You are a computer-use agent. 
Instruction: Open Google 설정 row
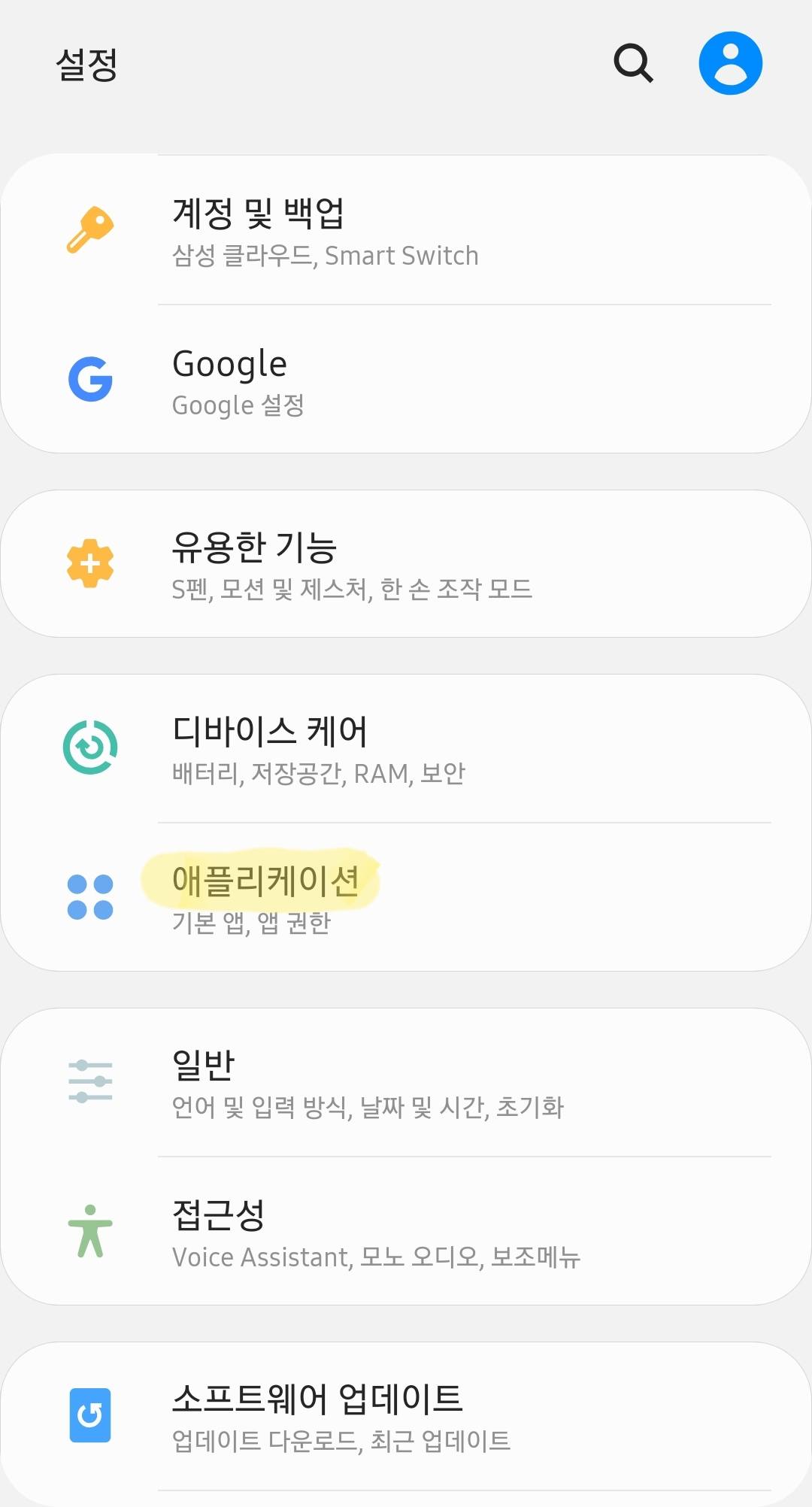pyautogui.click(x=406, y=381)
